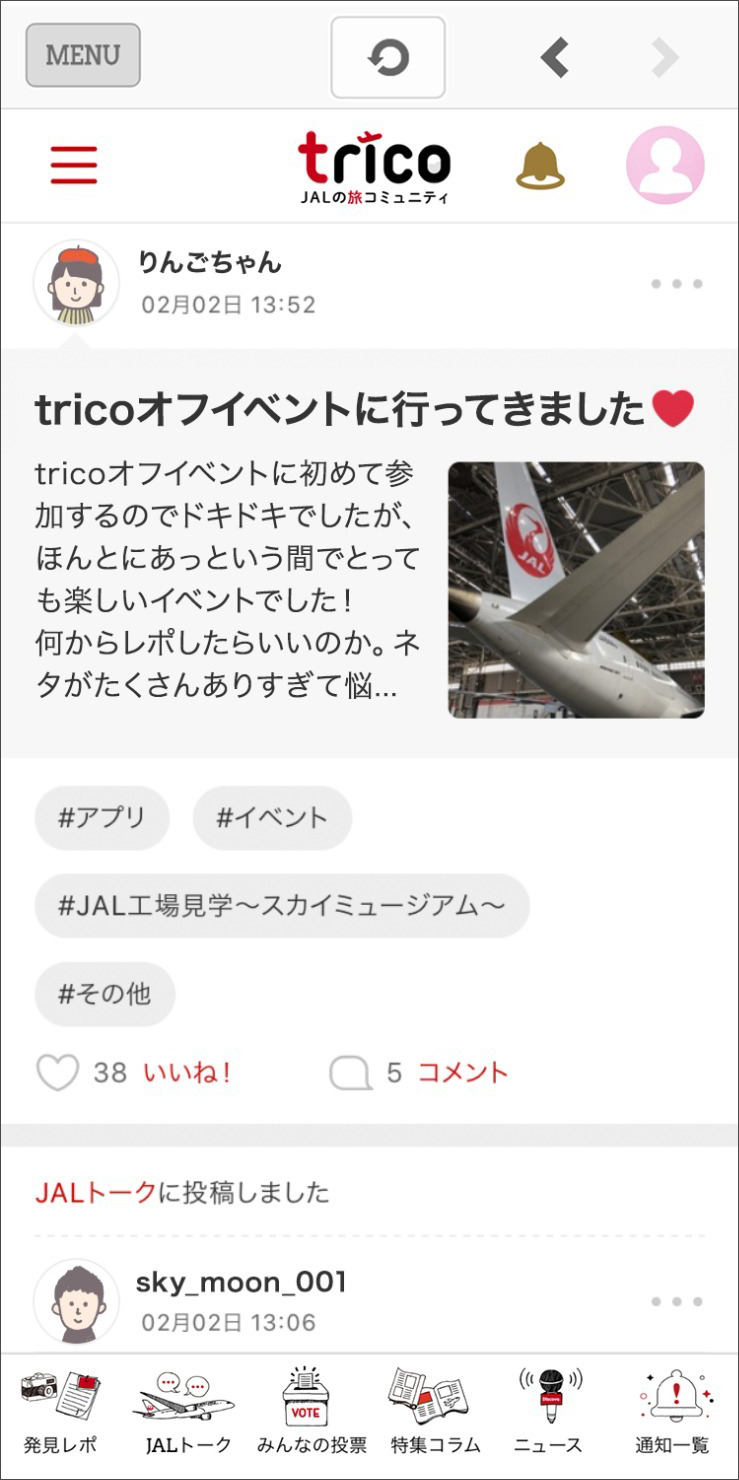Screen dimensions: 739x1480
Task: Go back with the left arrow
Action: pos(555,58)
